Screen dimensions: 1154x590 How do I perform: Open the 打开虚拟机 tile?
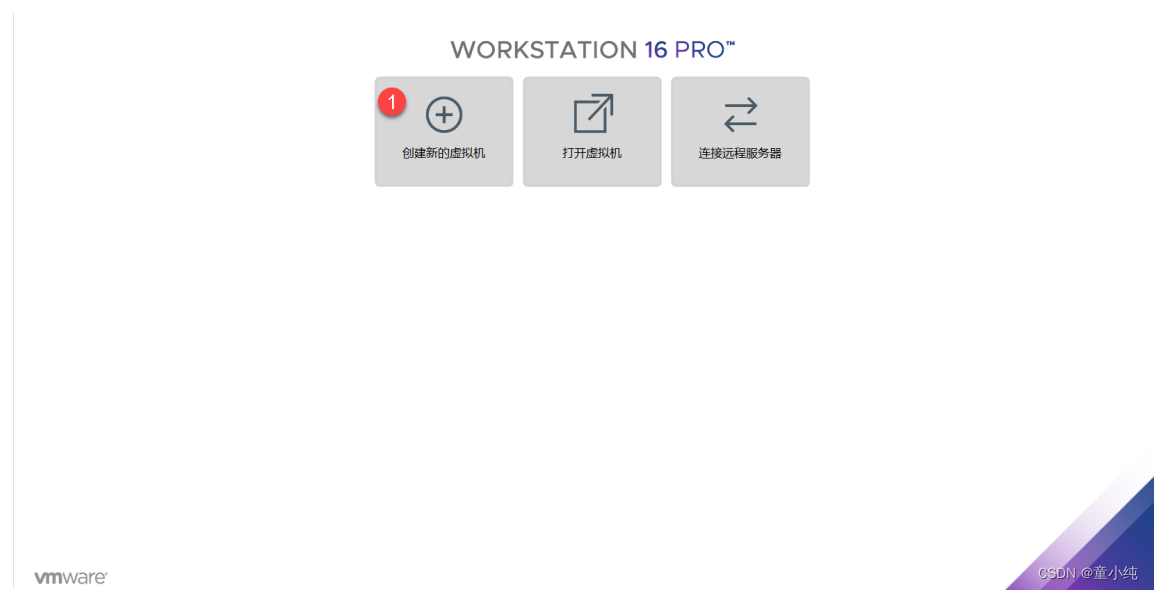592,132
